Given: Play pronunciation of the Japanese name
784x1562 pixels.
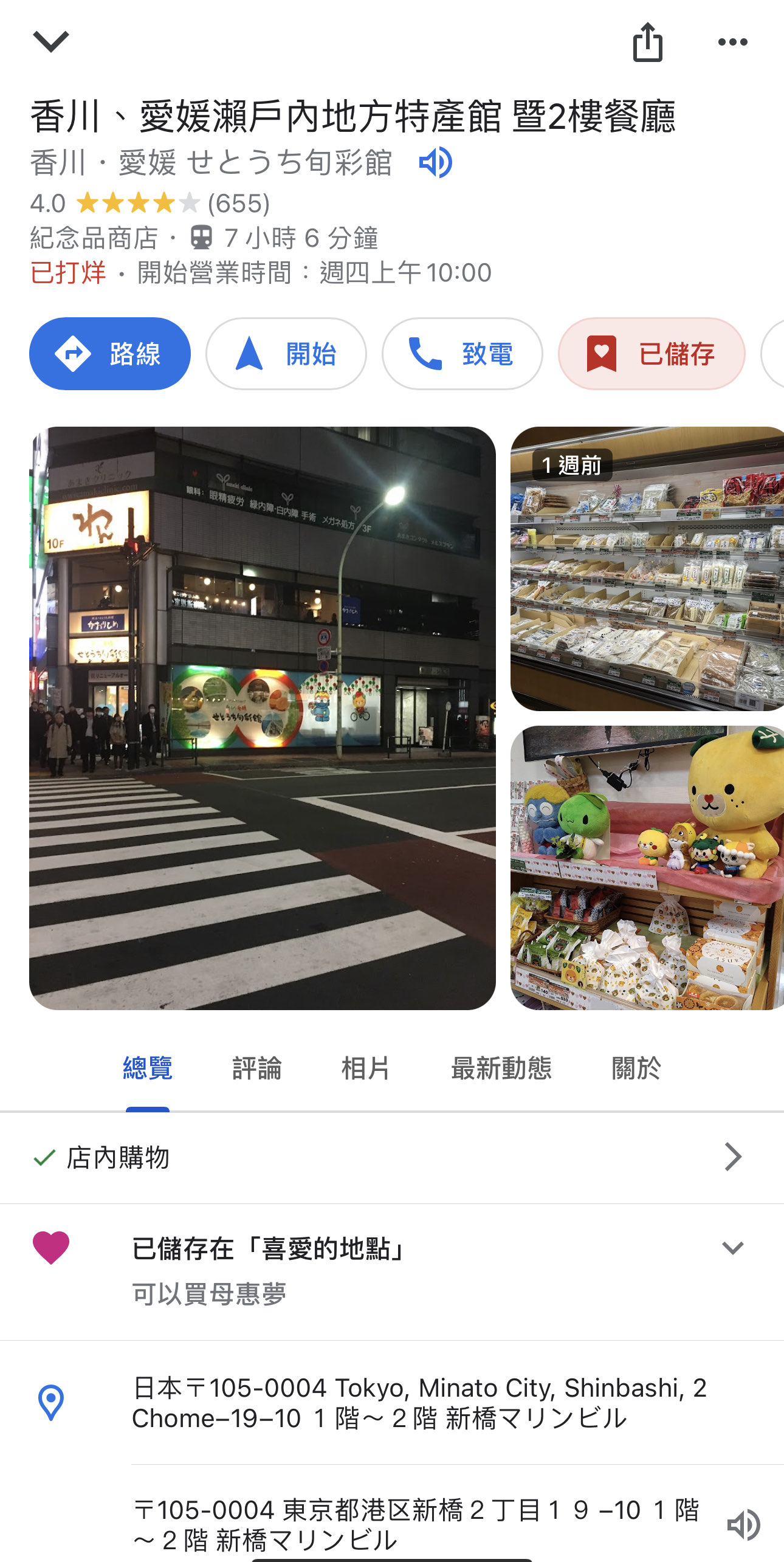Looking at the screenshot, I should pyautogui.click(x=436, y=163).
